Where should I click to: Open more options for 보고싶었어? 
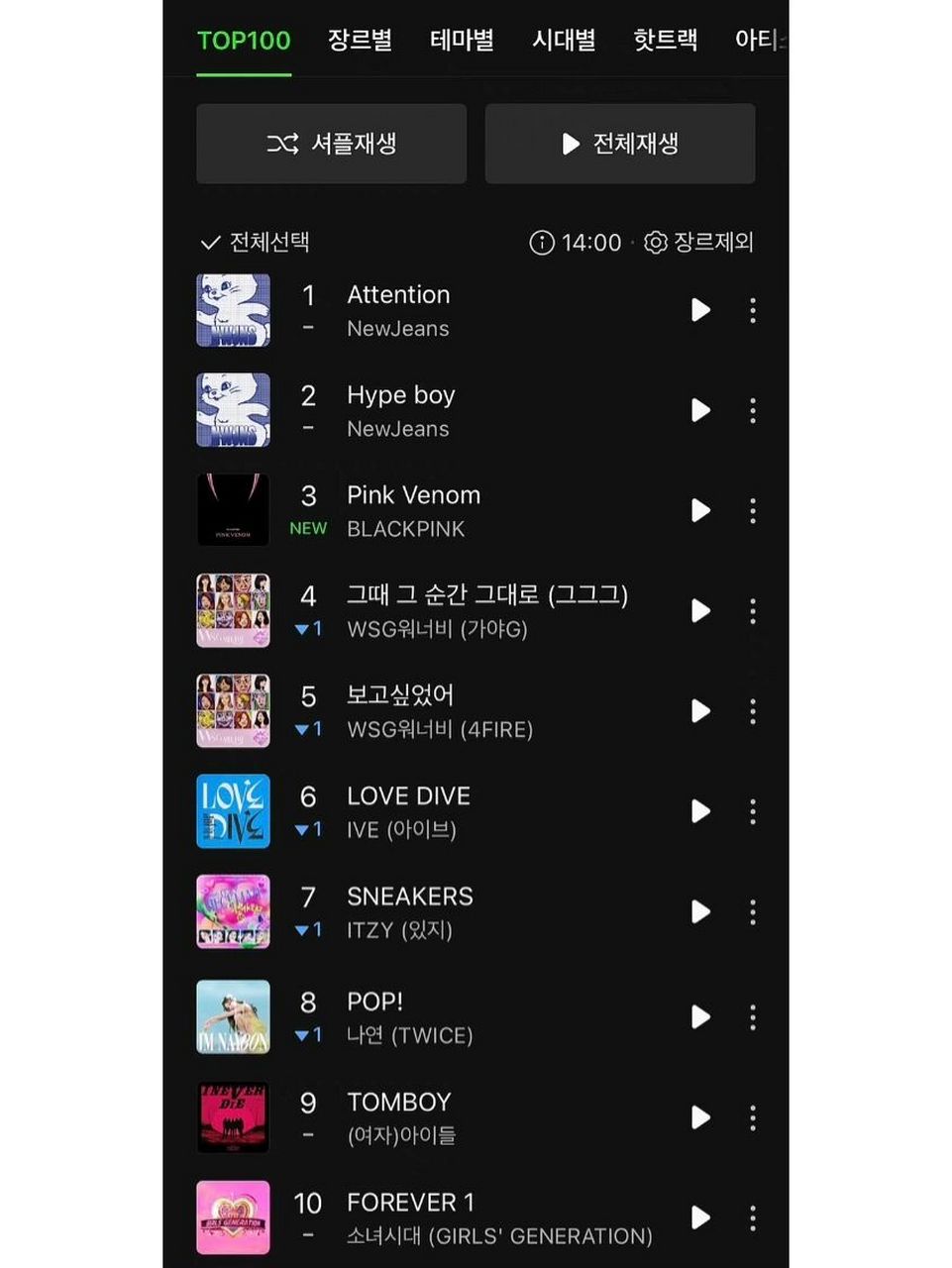(753, 711)
